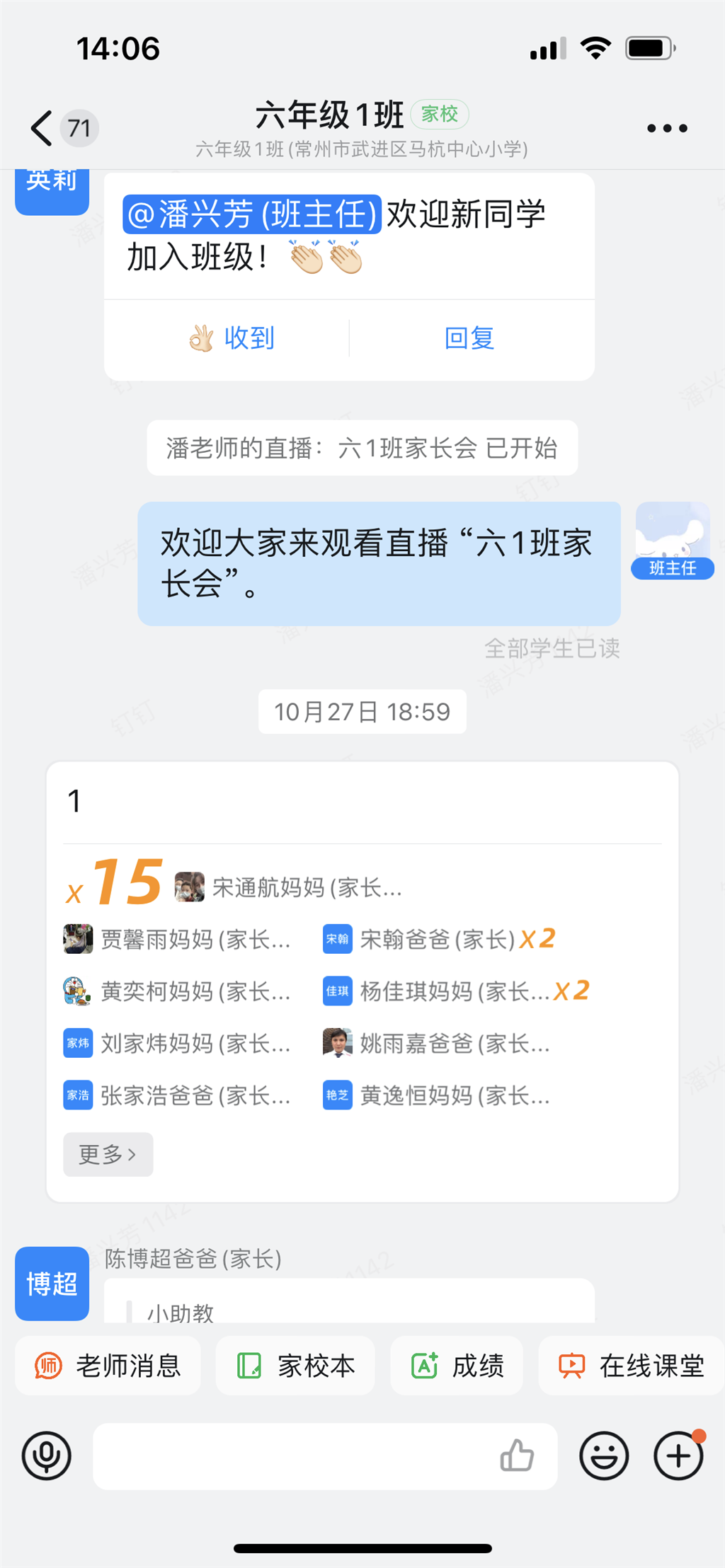Send a thumbs-up from the input box
This screenshot has width=725, height=1568.
point(517,1456)
